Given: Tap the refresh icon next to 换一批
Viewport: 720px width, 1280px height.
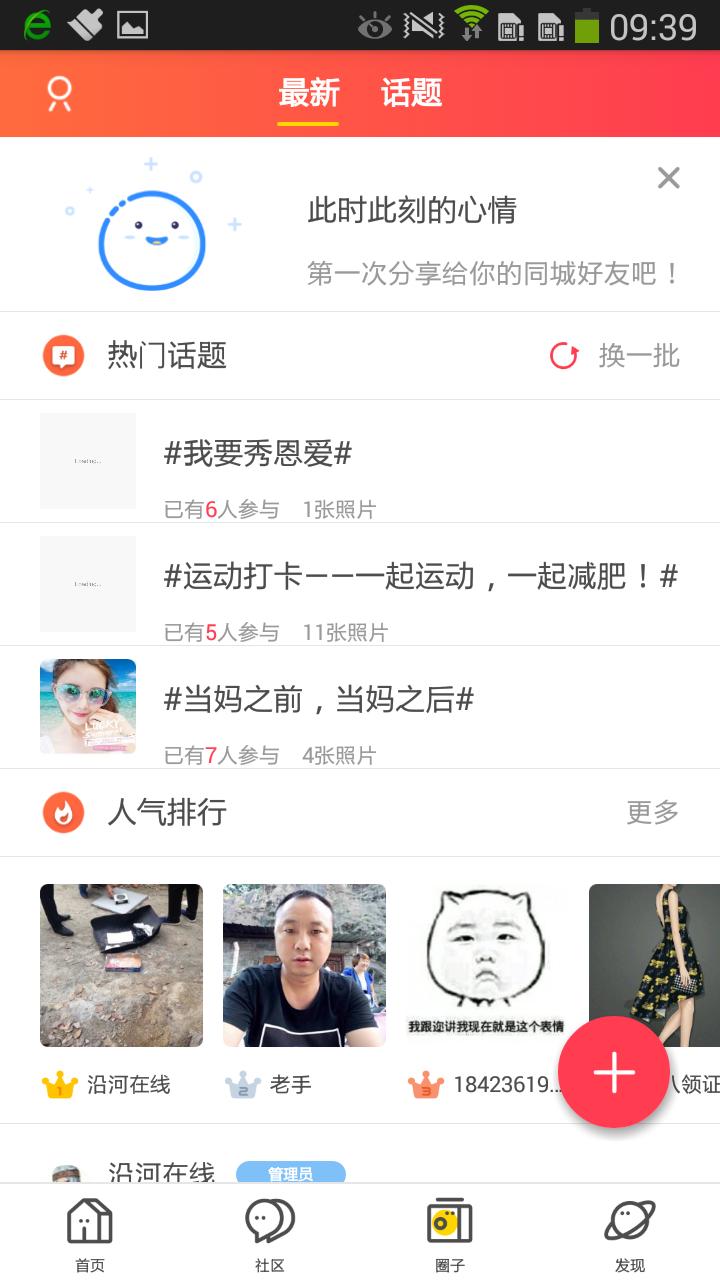Looking at the screenshot, I should point(563,355).
